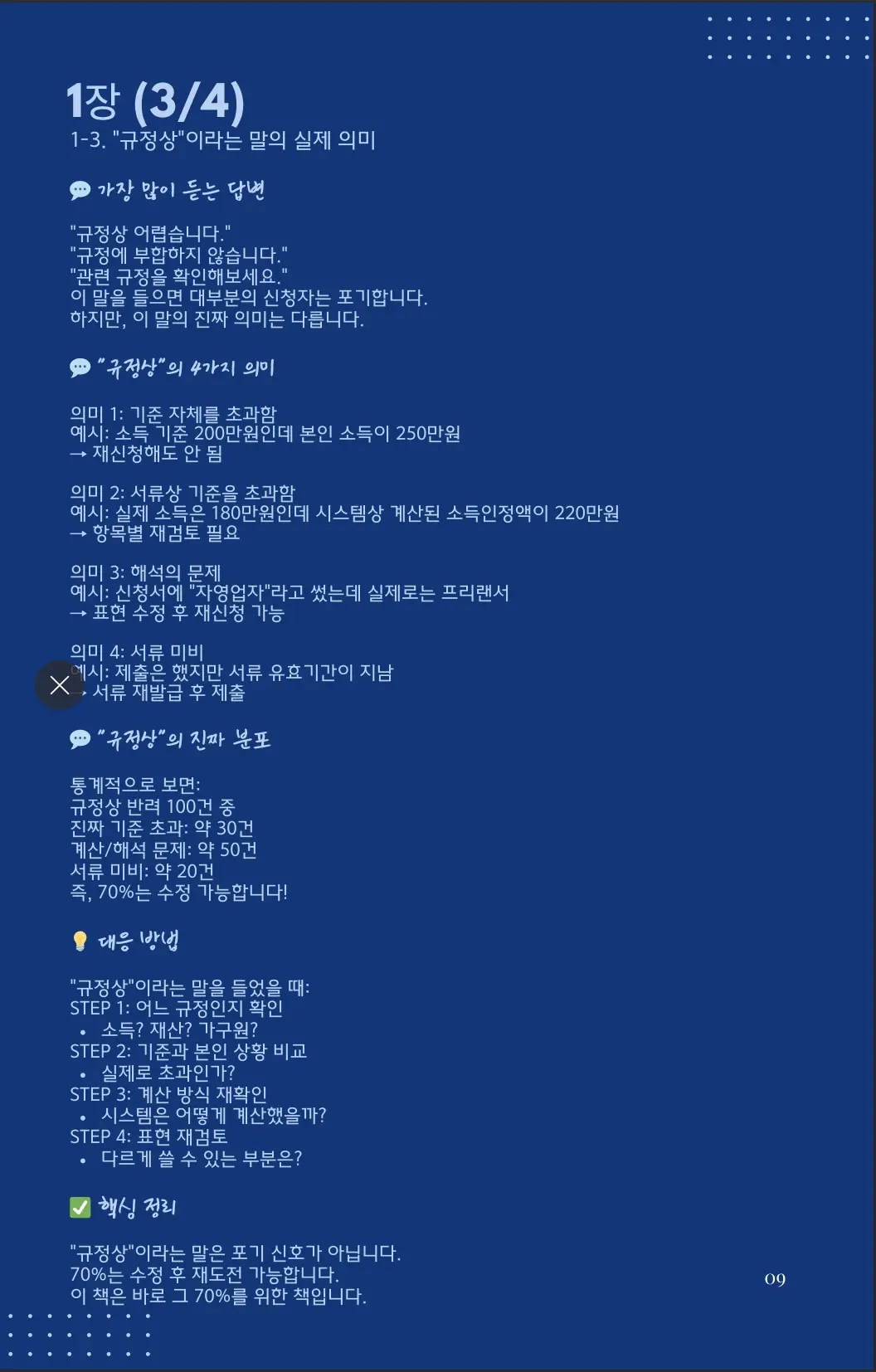Click the STEP 1: 어느 규정인지 확인 line
The image size is (876, 1372).
[x=177, y=1010]
